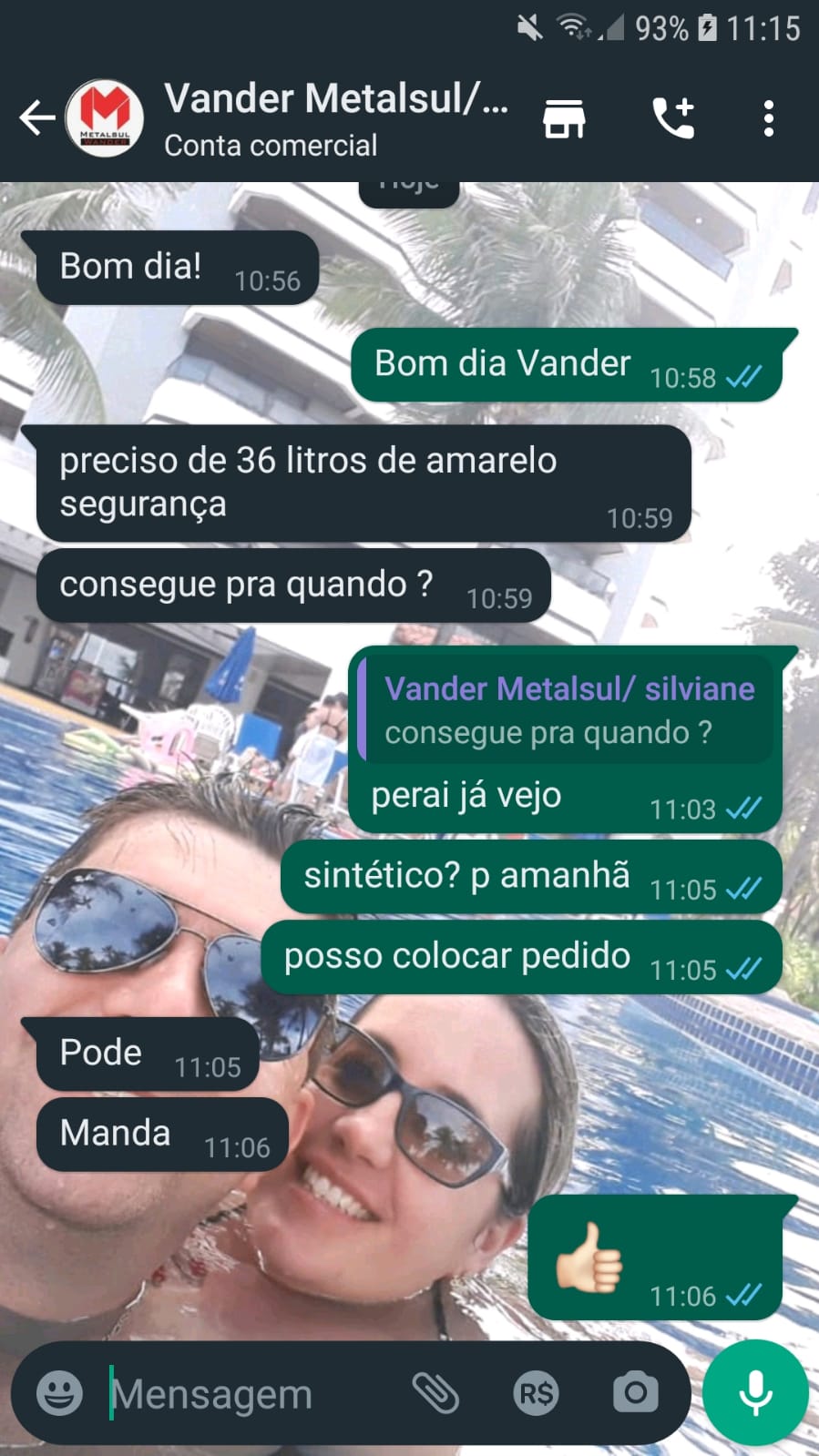Open the R$ payment option
The width and height of the screenshot is (819, 1456).
pyautogui.click(x=536, y=1393)
